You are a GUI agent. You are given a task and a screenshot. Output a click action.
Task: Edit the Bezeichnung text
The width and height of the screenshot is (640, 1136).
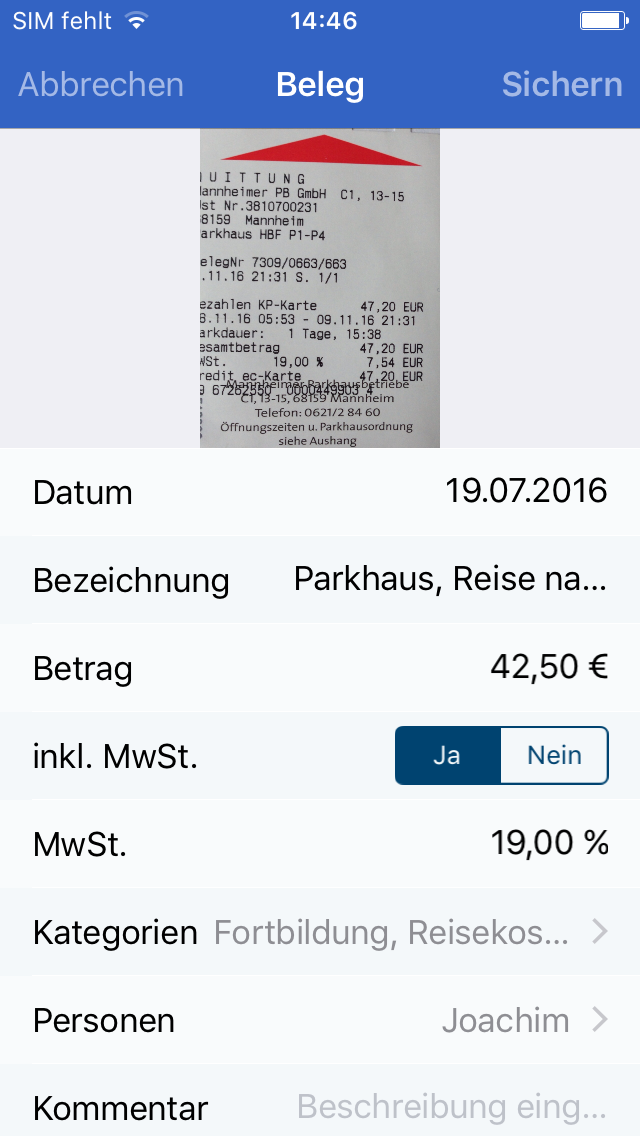click(x=450, y=579)
